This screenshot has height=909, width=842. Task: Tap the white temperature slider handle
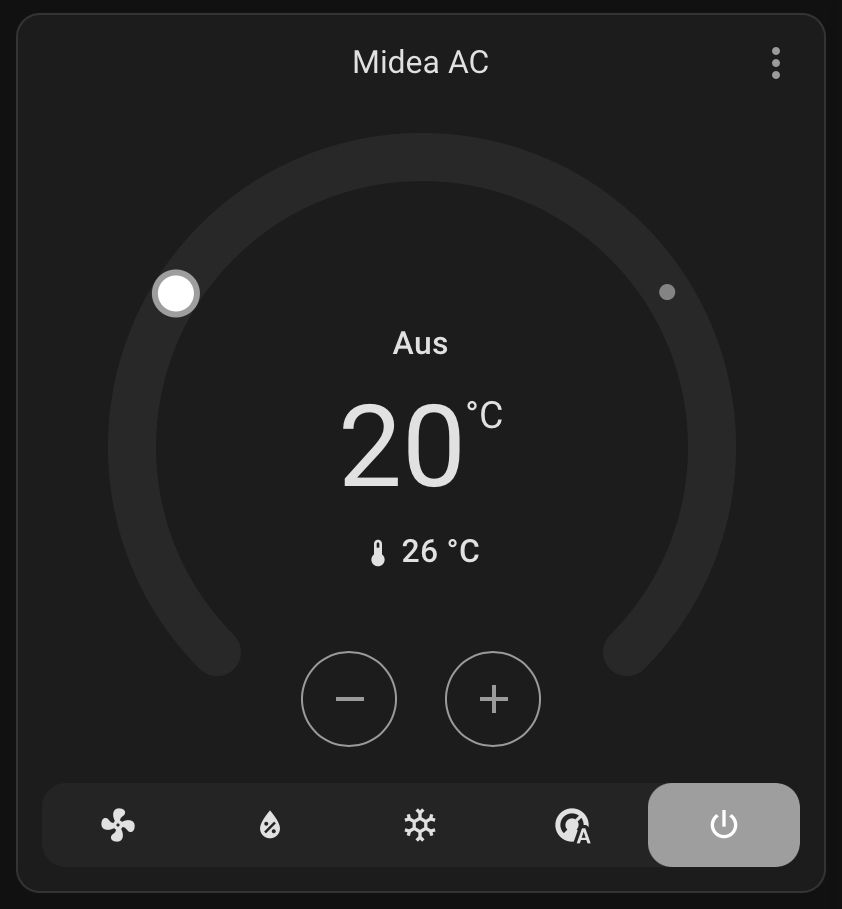pyautogui.click(x=176, y=294)
